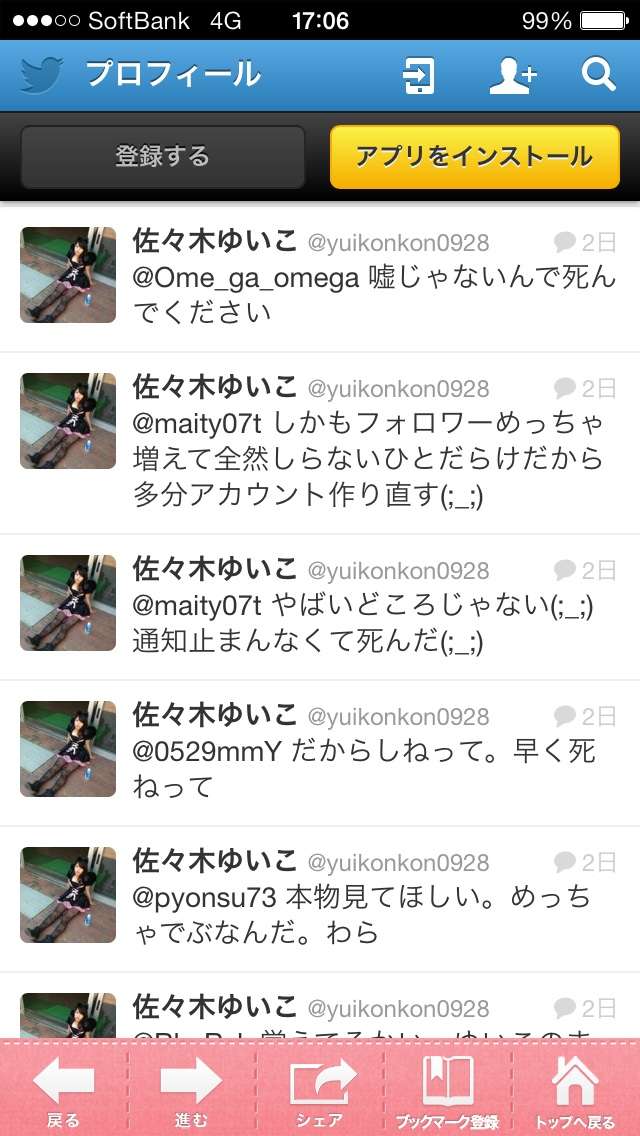Go forward with the 進む arrow
Image resolution: width=640 pixels, height=1136 pixels.
tap(191, 1090)
